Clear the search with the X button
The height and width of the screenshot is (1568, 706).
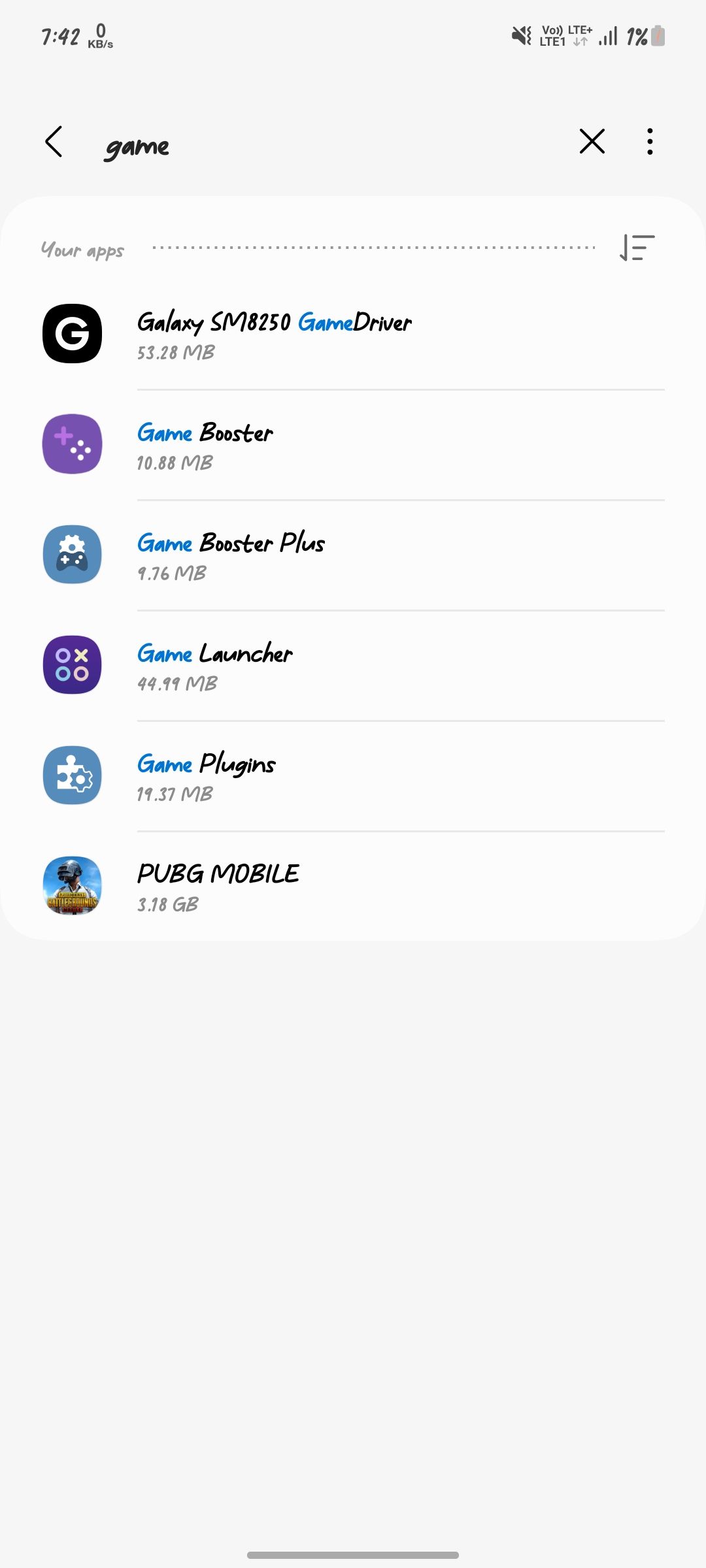point(591,141)
